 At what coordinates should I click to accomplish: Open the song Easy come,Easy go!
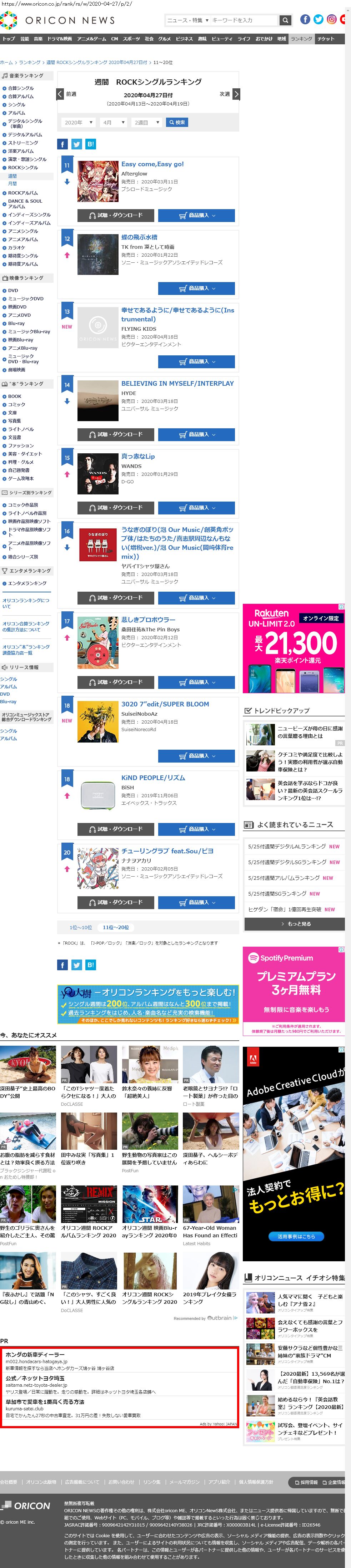click(152, 164)
